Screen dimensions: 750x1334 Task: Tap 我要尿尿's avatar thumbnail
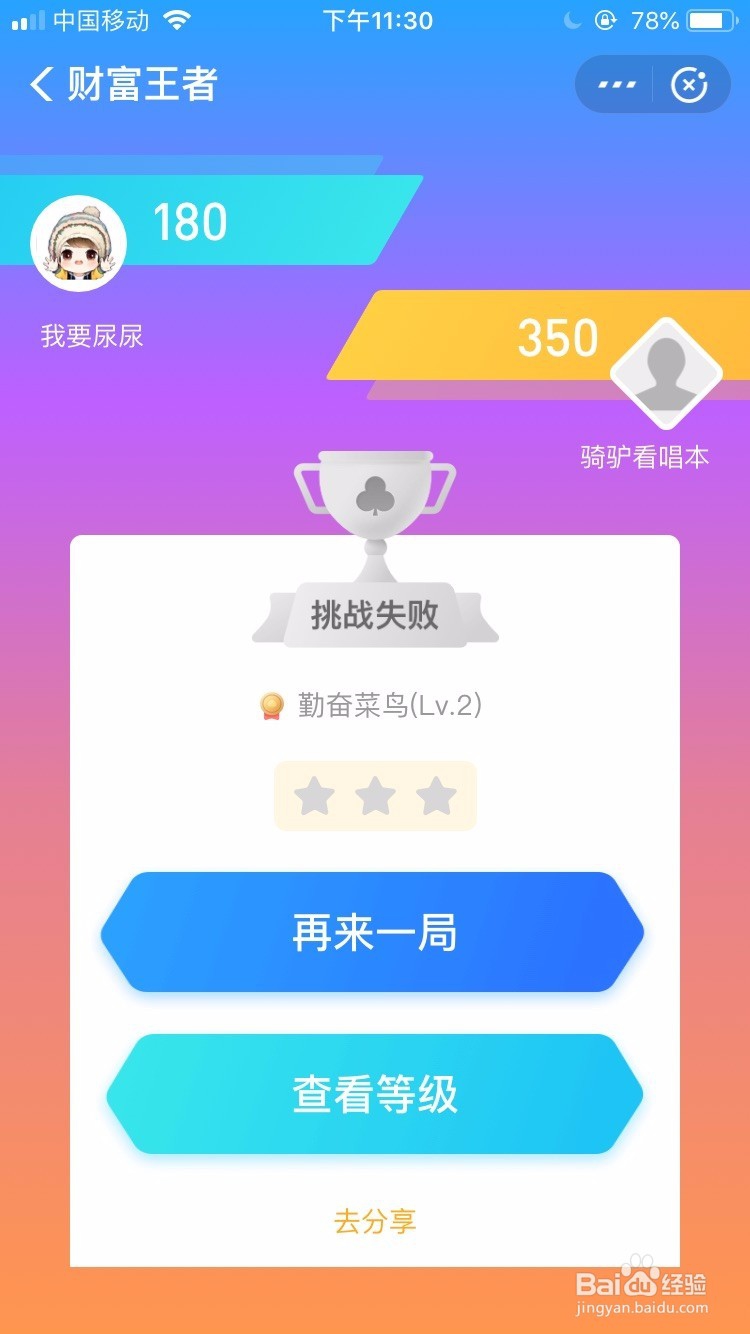click(x=80, y=243)
